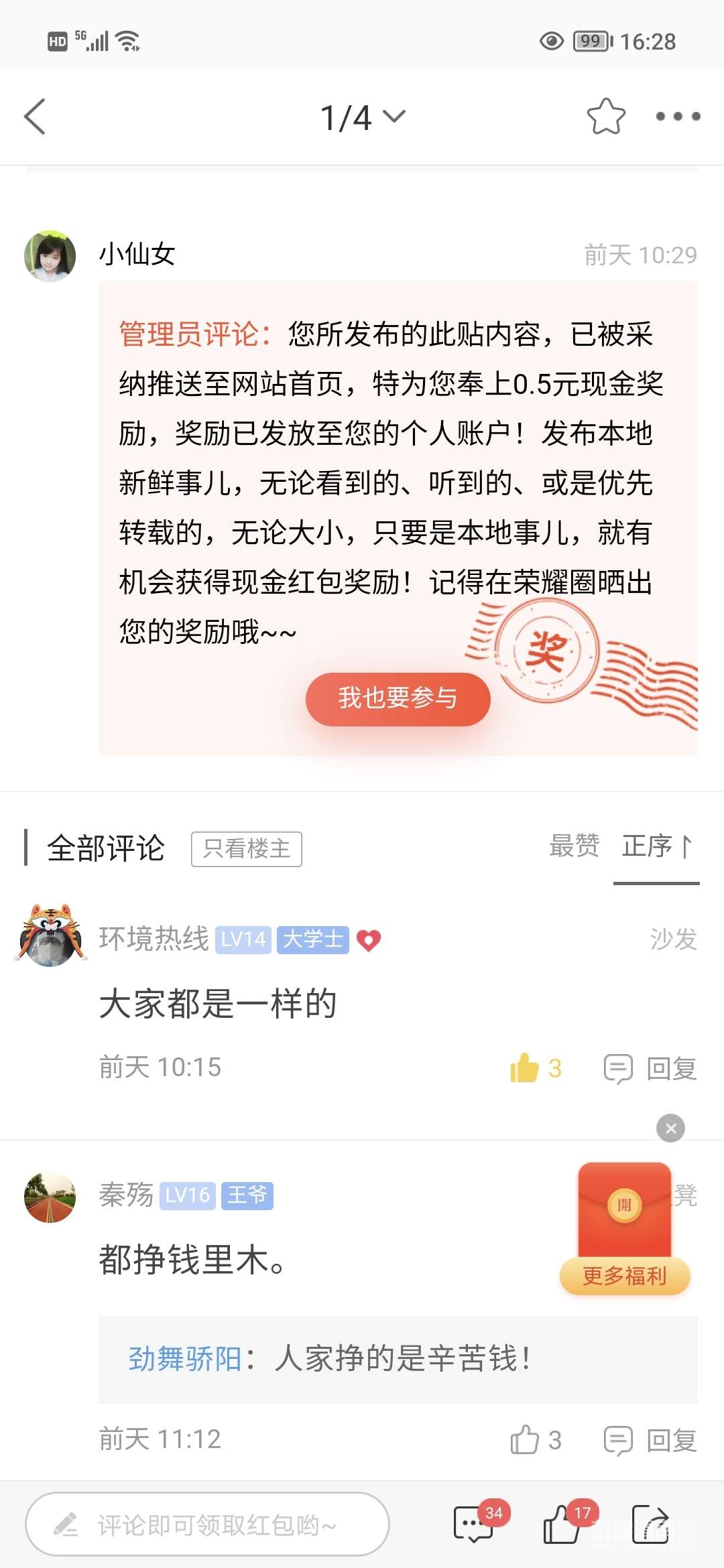724x1568 pixels.
Task: Tap the 我也要参与 button
Action: 398,698
